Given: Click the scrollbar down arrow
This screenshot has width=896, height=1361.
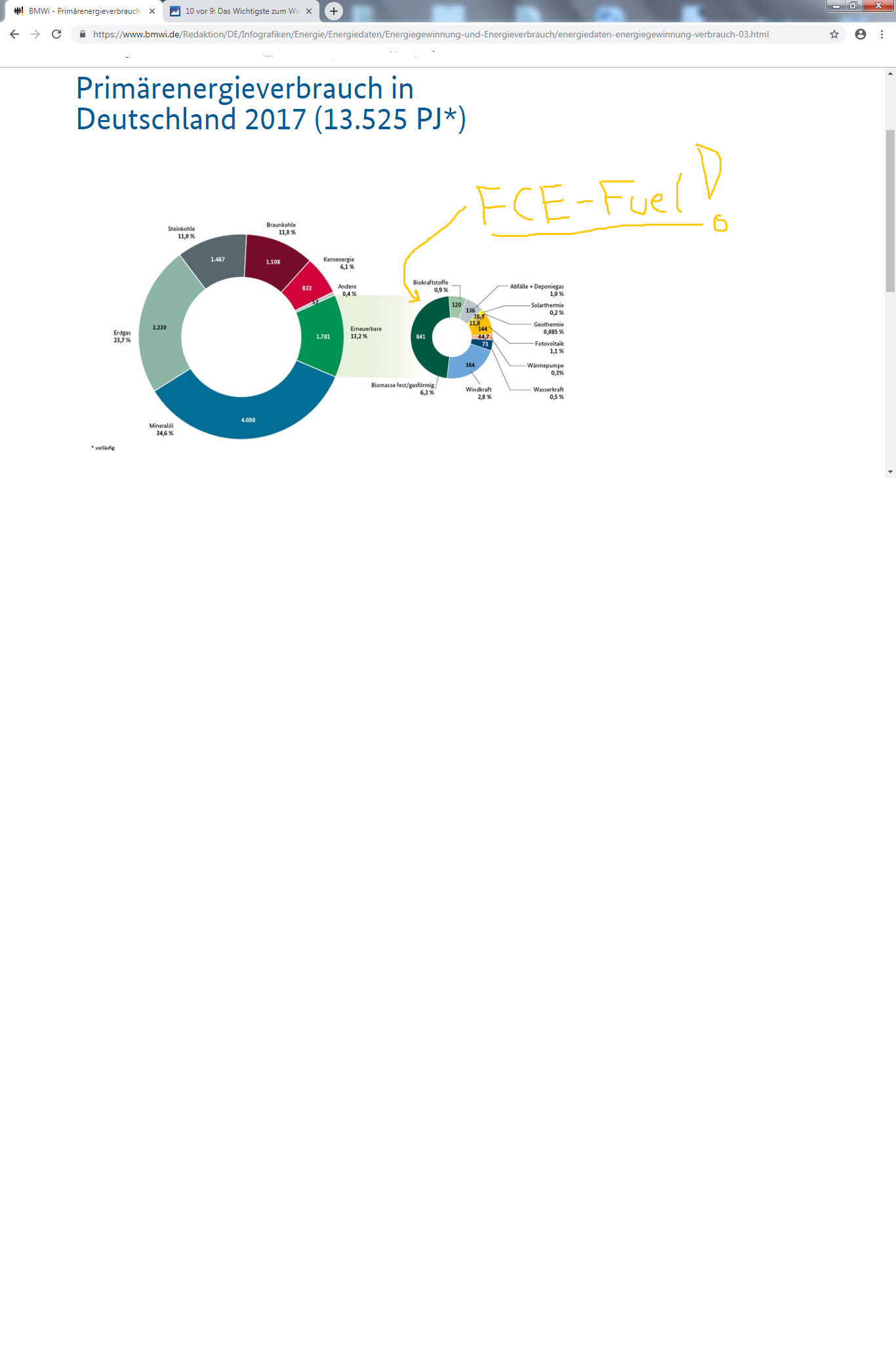Looking at the screenshot, I should 890,471.
